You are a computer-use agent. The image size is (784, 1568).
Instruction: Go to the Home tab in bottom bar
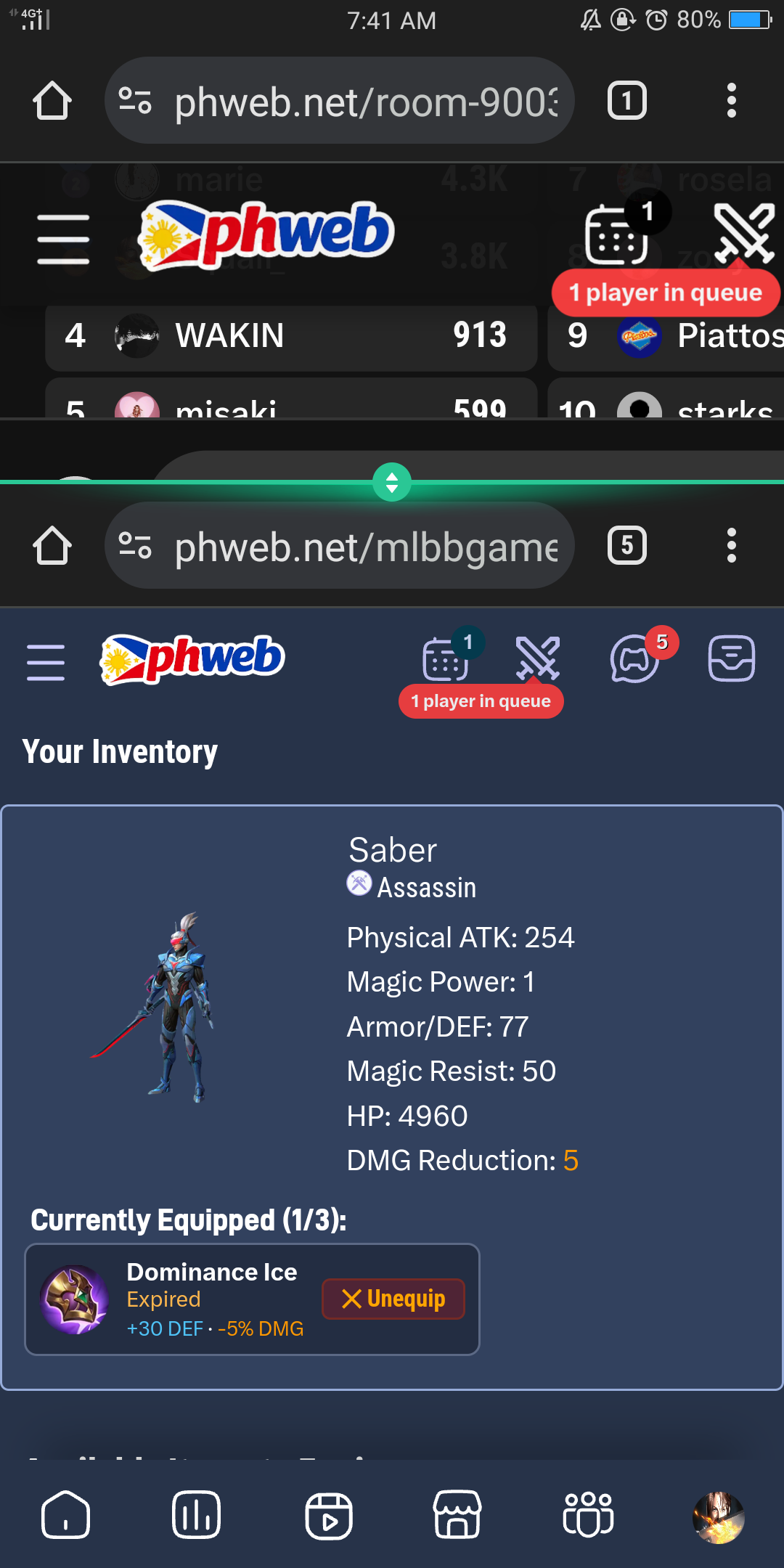[x=65, y=1515]
